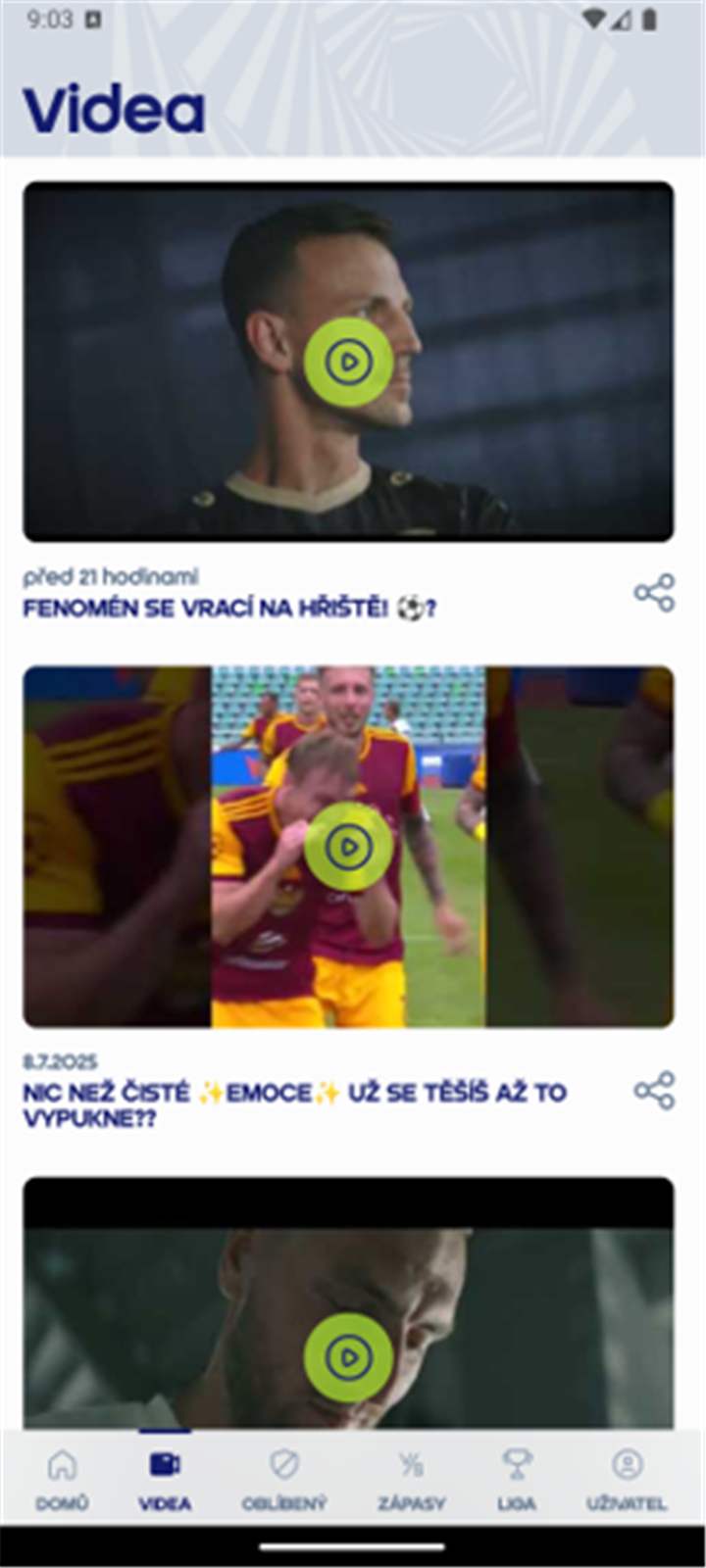Tap the share icon next to FENOMÉN video
The image size is (706, 1568).
(655, 593)
